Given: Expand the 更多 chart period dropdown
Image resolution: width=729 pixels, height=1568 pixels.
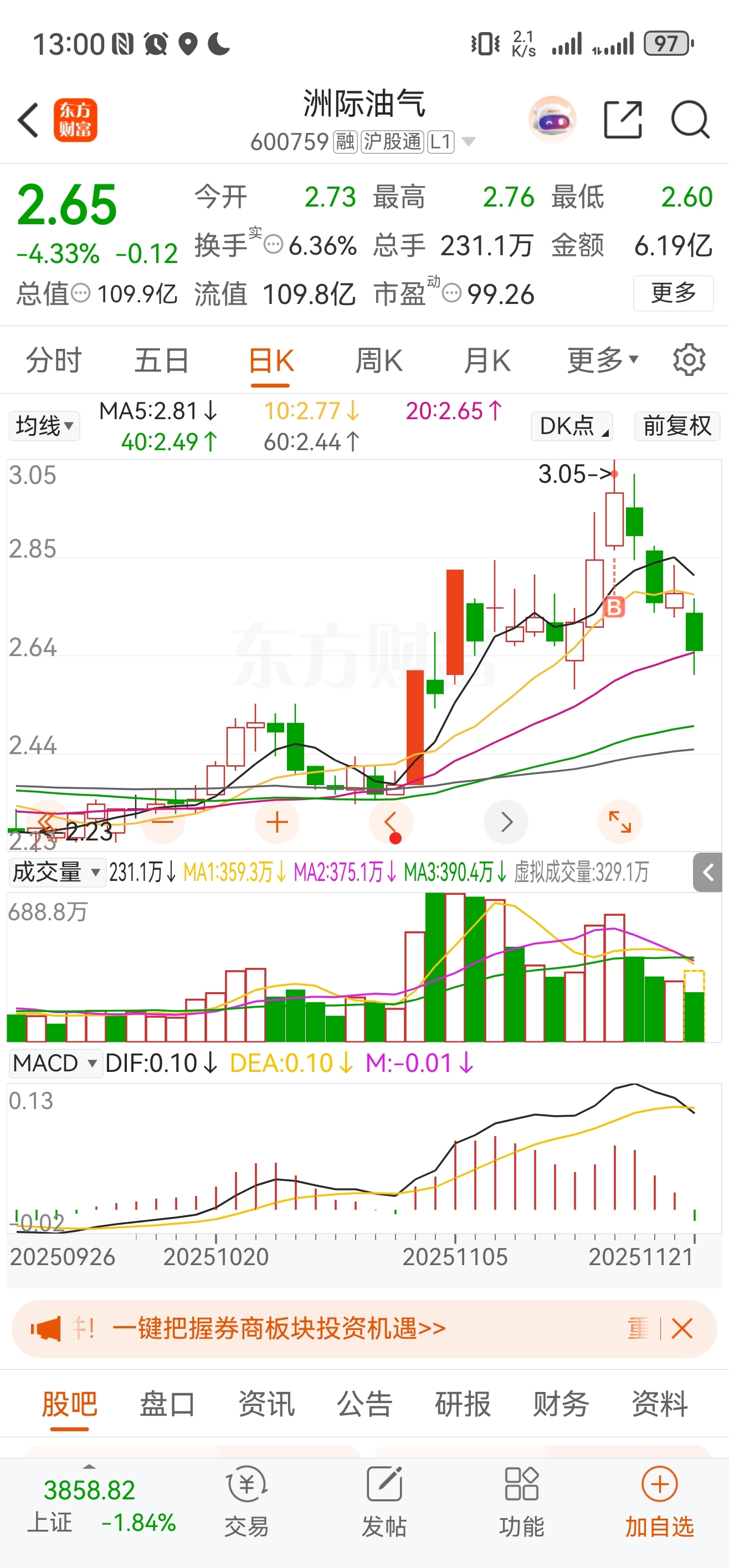Looking at the screenshot, I should [x=602, y=360].
